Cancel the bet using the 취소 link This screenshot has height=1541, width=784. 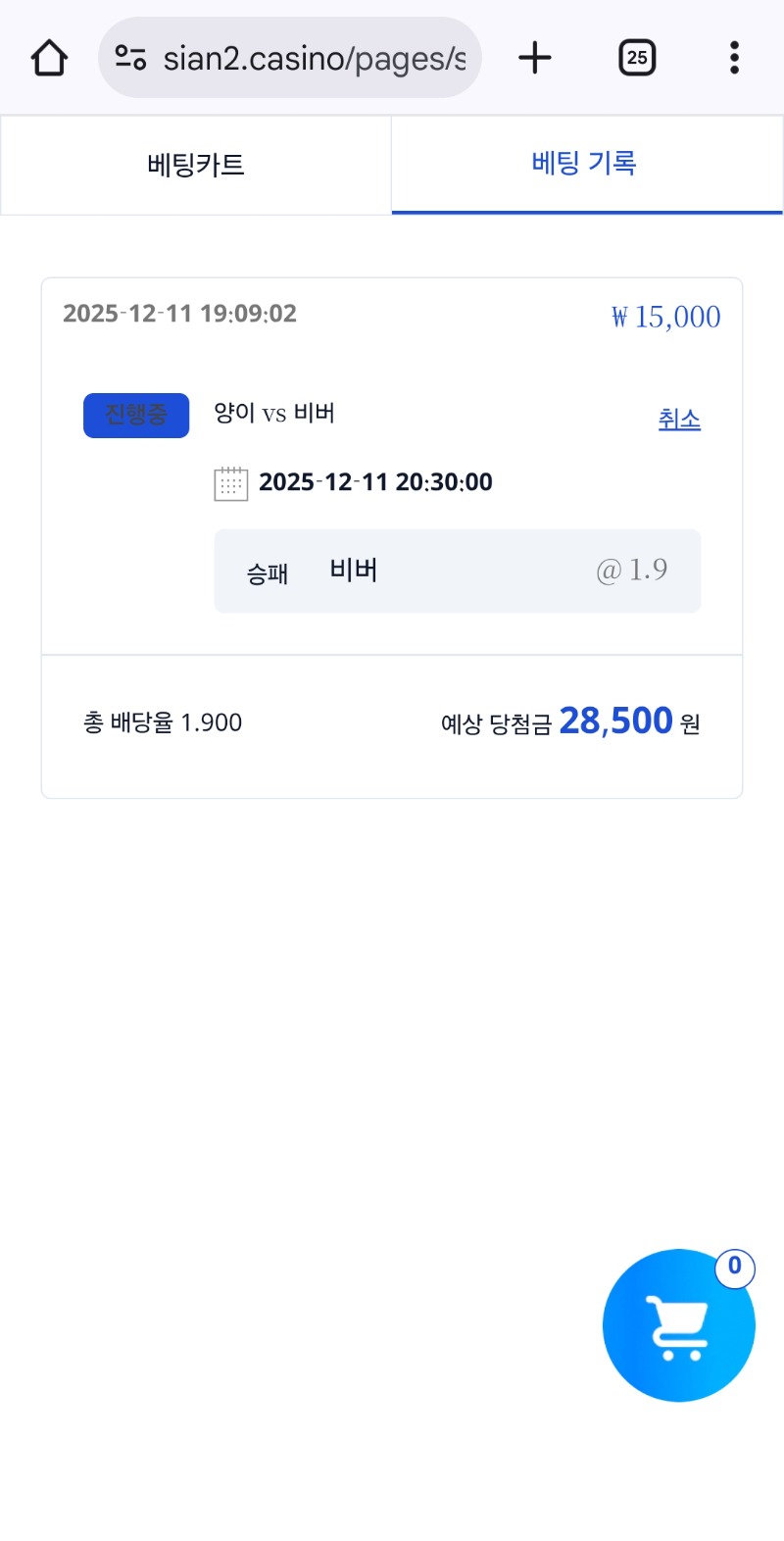[679, 419]
